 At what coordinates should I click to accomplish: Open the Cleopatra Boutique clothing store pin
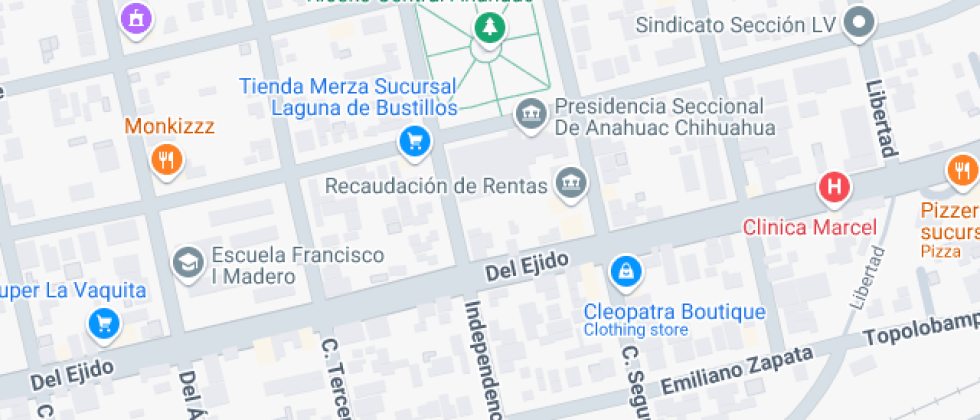tap(625, 270)
